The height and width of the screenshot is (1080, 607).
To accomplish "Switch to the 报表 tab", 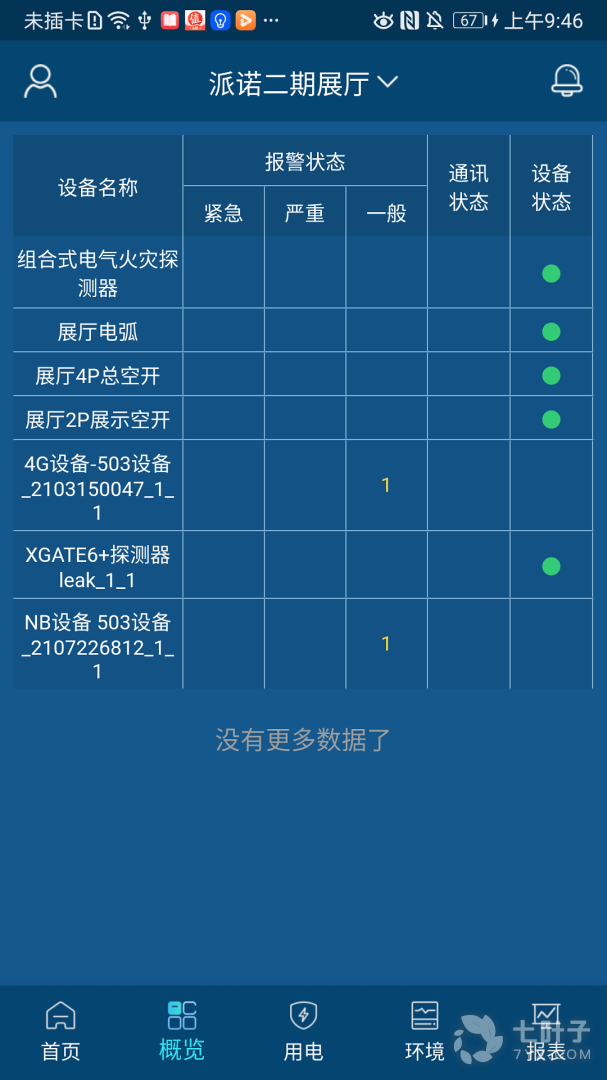I will 546,1031.
